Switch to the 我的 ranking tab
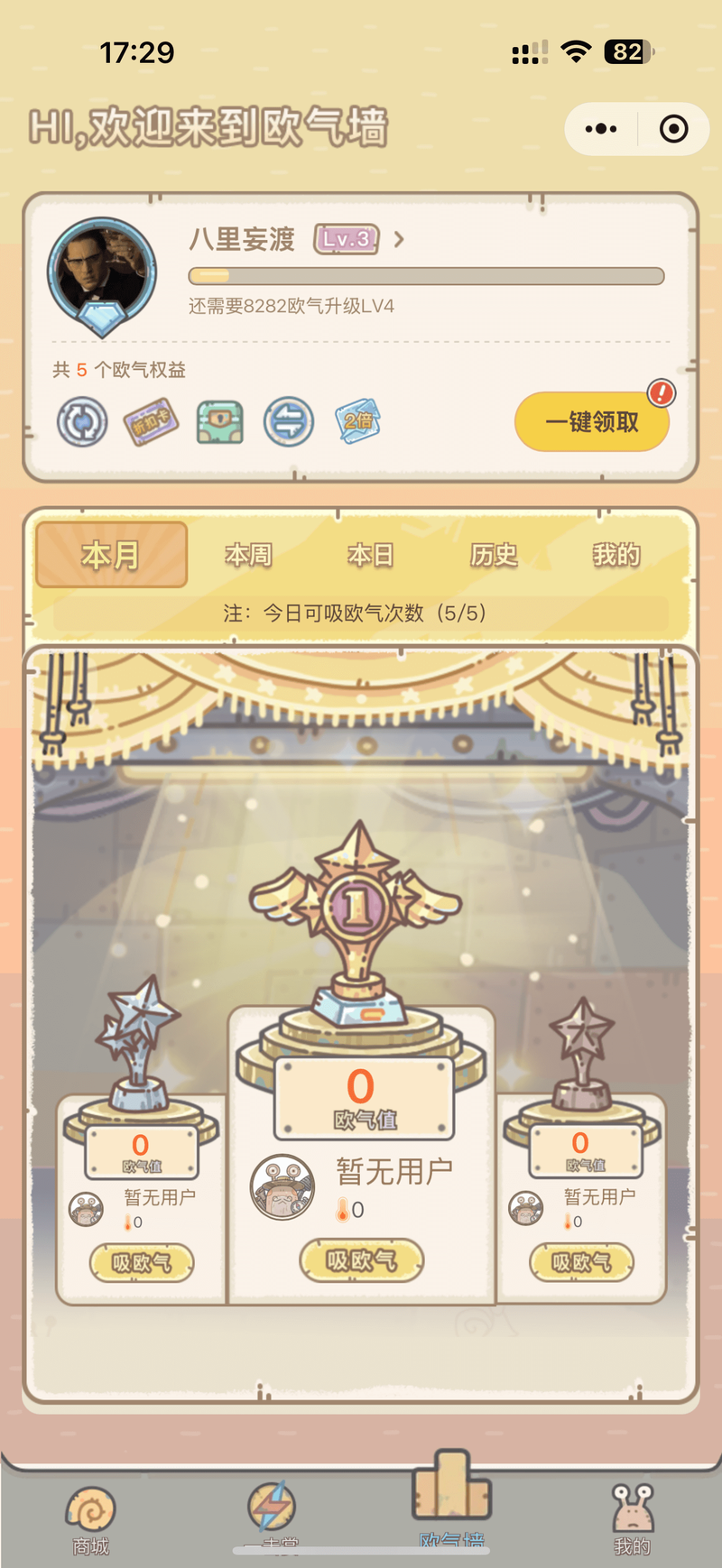Screen dimensions: 722x1568 (616, 555)
